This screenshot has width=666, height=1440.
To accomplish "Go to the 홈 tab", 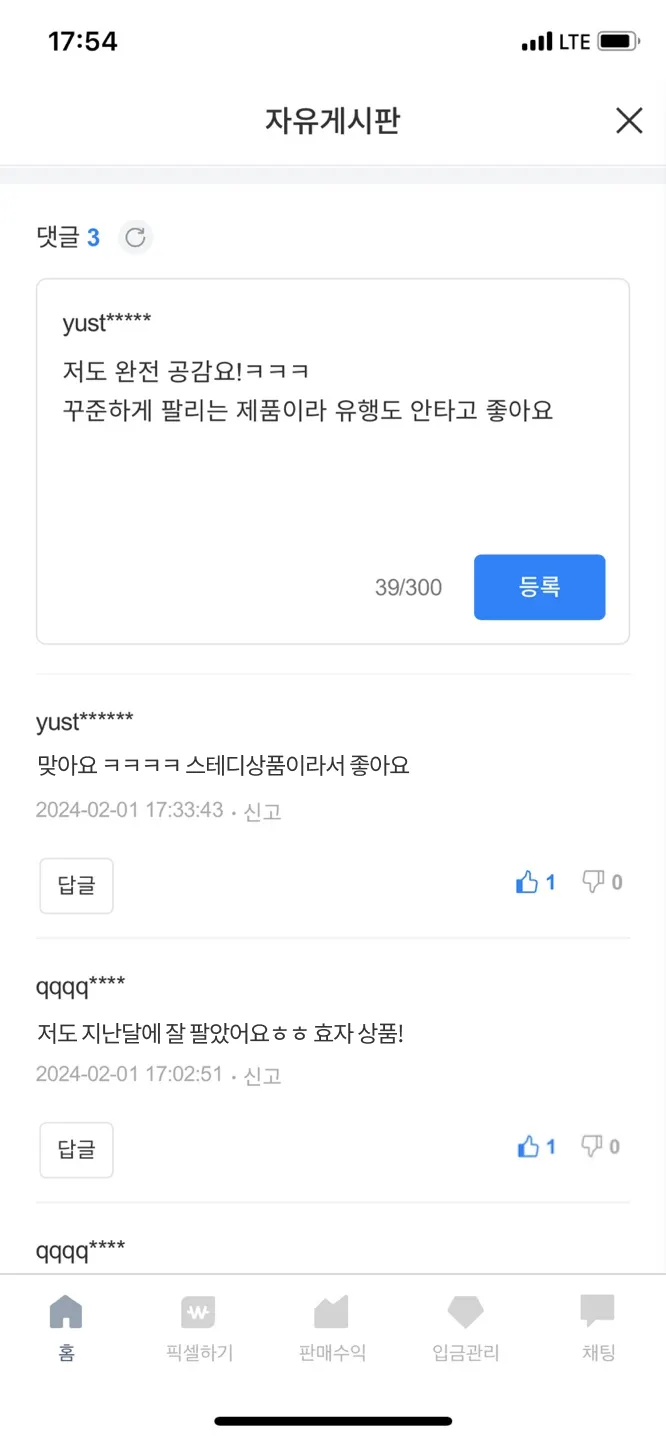I will 66,1327.
